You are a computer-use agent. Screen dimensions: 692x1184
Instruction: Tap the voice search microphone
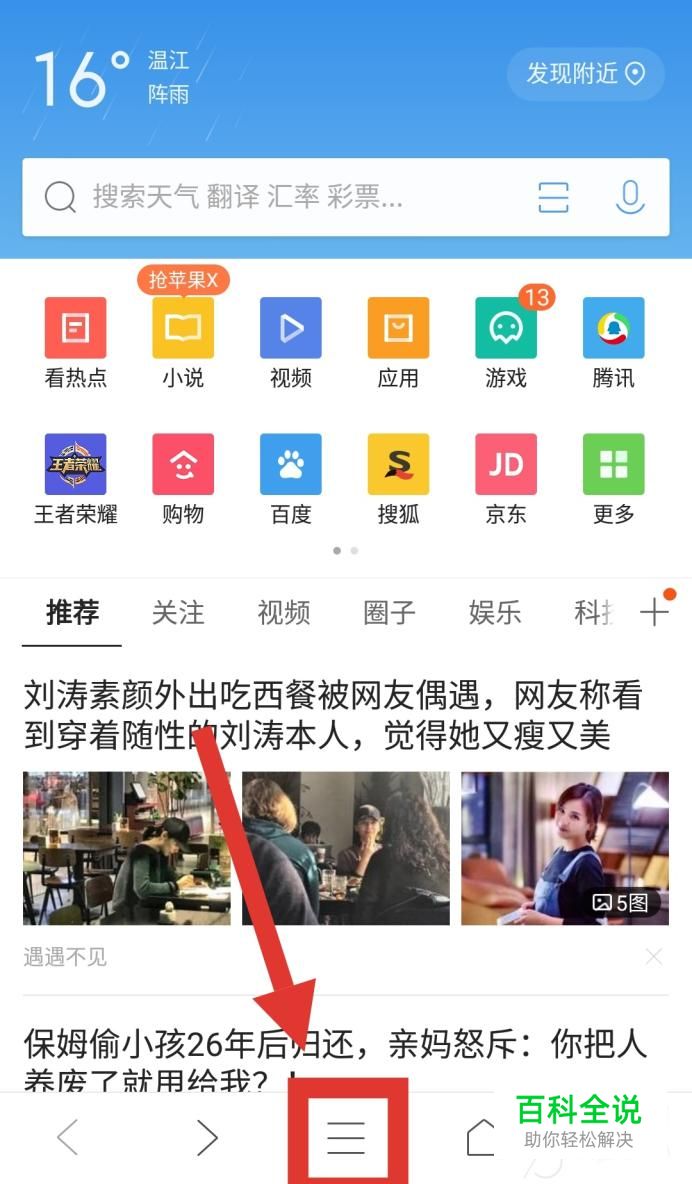(629, 197)
